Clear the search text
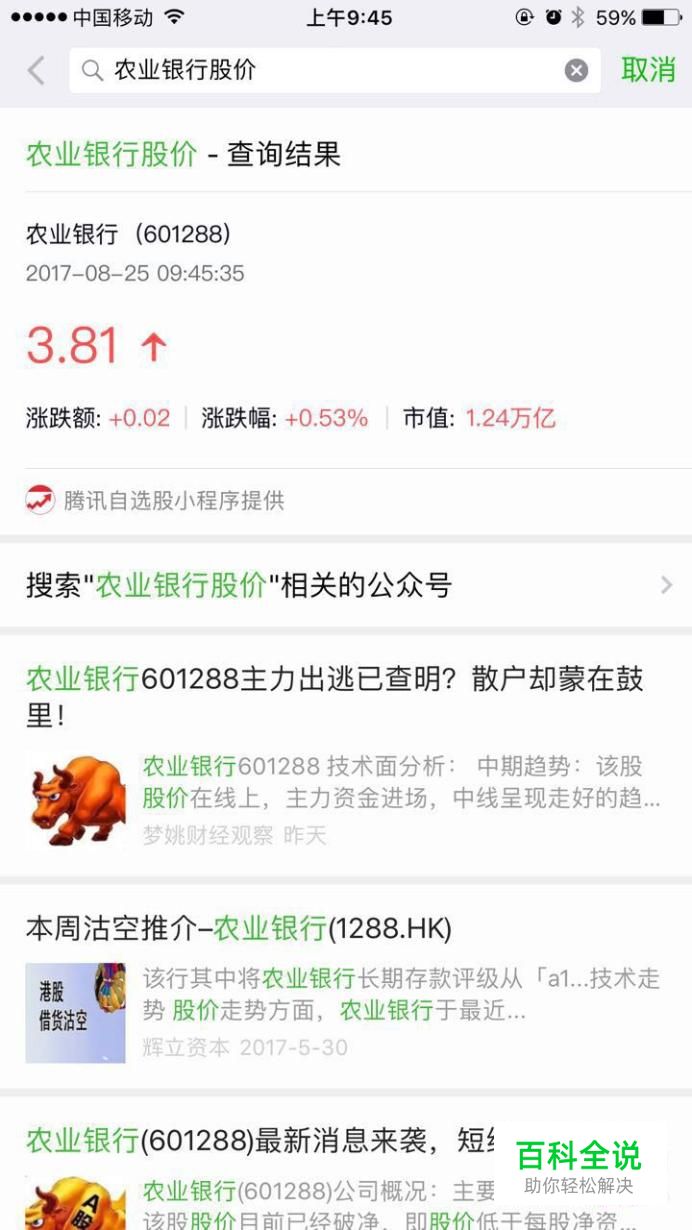 (x=576, y=70)
